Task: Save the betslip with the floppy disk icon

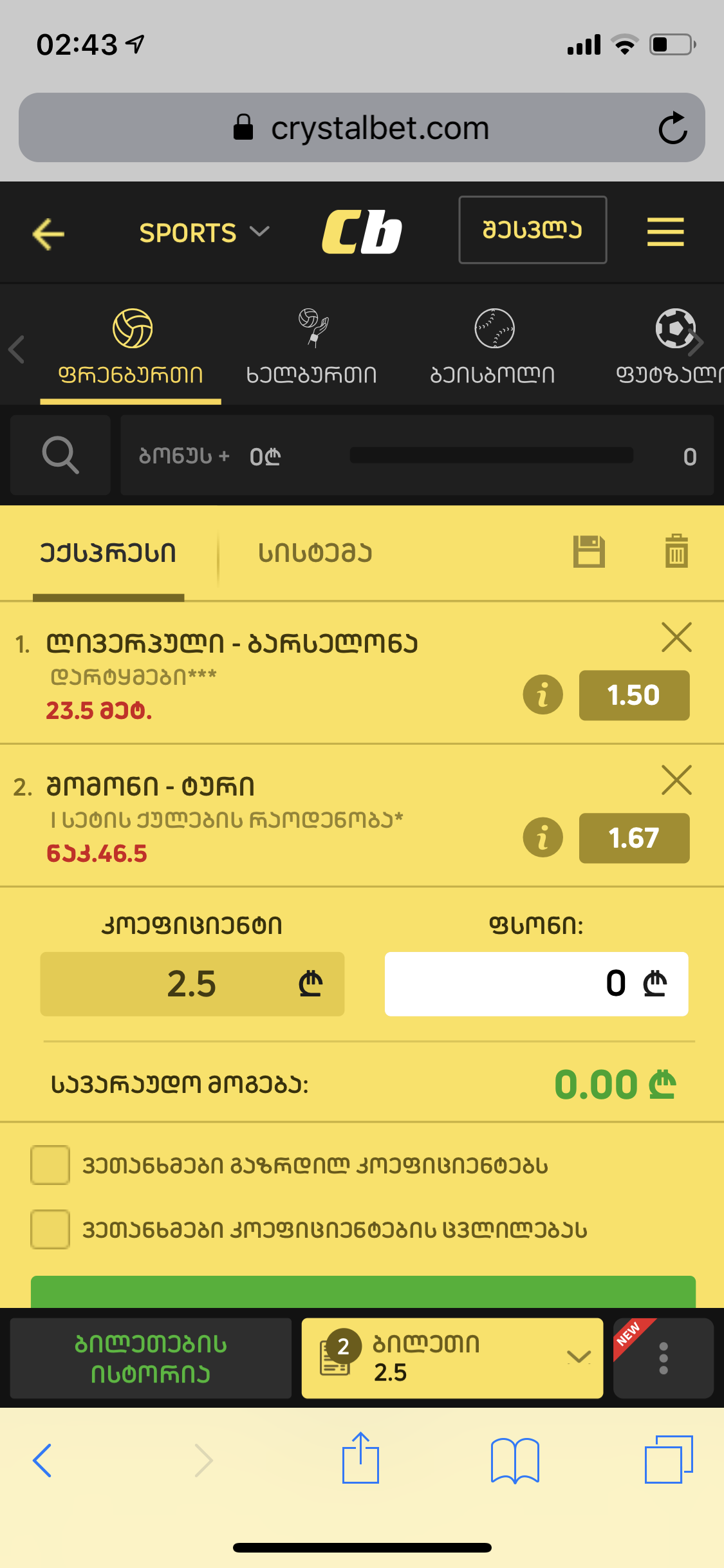Action: pos(589,552)
